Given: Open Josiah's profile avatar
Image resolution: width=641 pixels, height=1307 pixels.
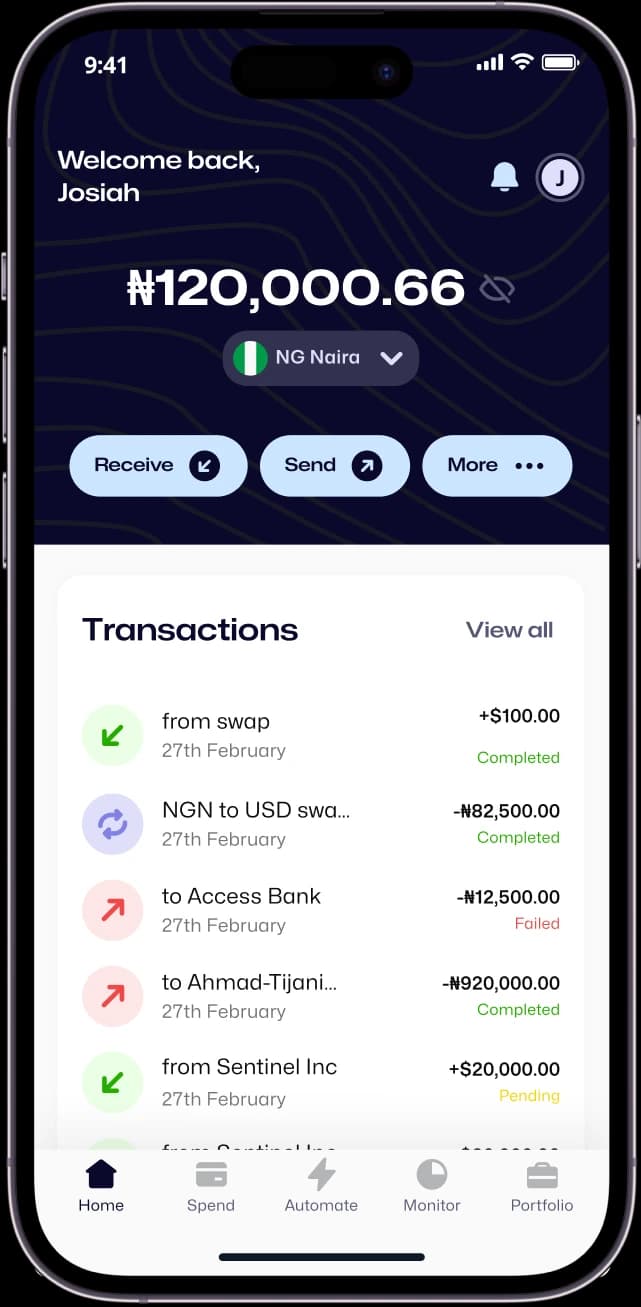Looking at the screenshot, I should click(560, 178).
